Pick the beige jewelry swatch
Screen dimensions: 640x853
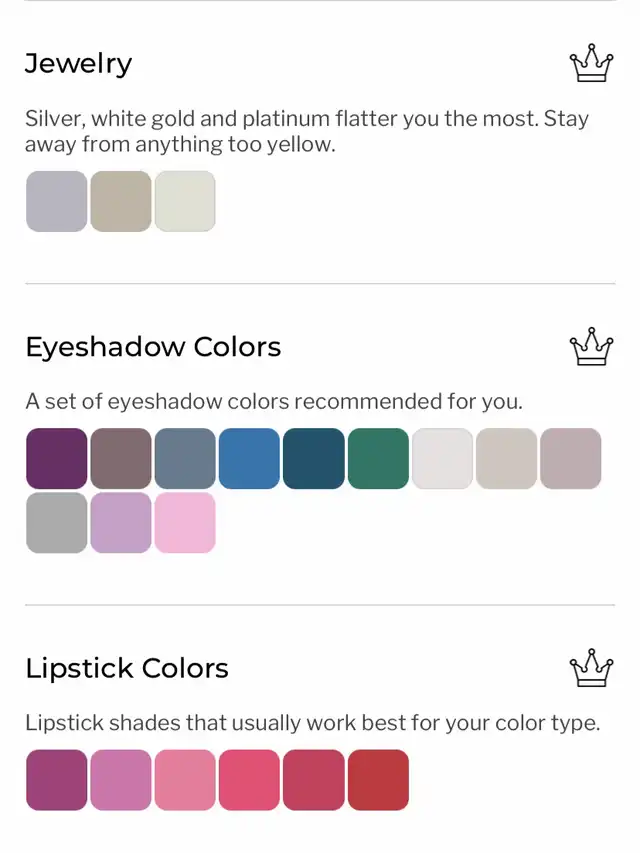pos(121,201)
